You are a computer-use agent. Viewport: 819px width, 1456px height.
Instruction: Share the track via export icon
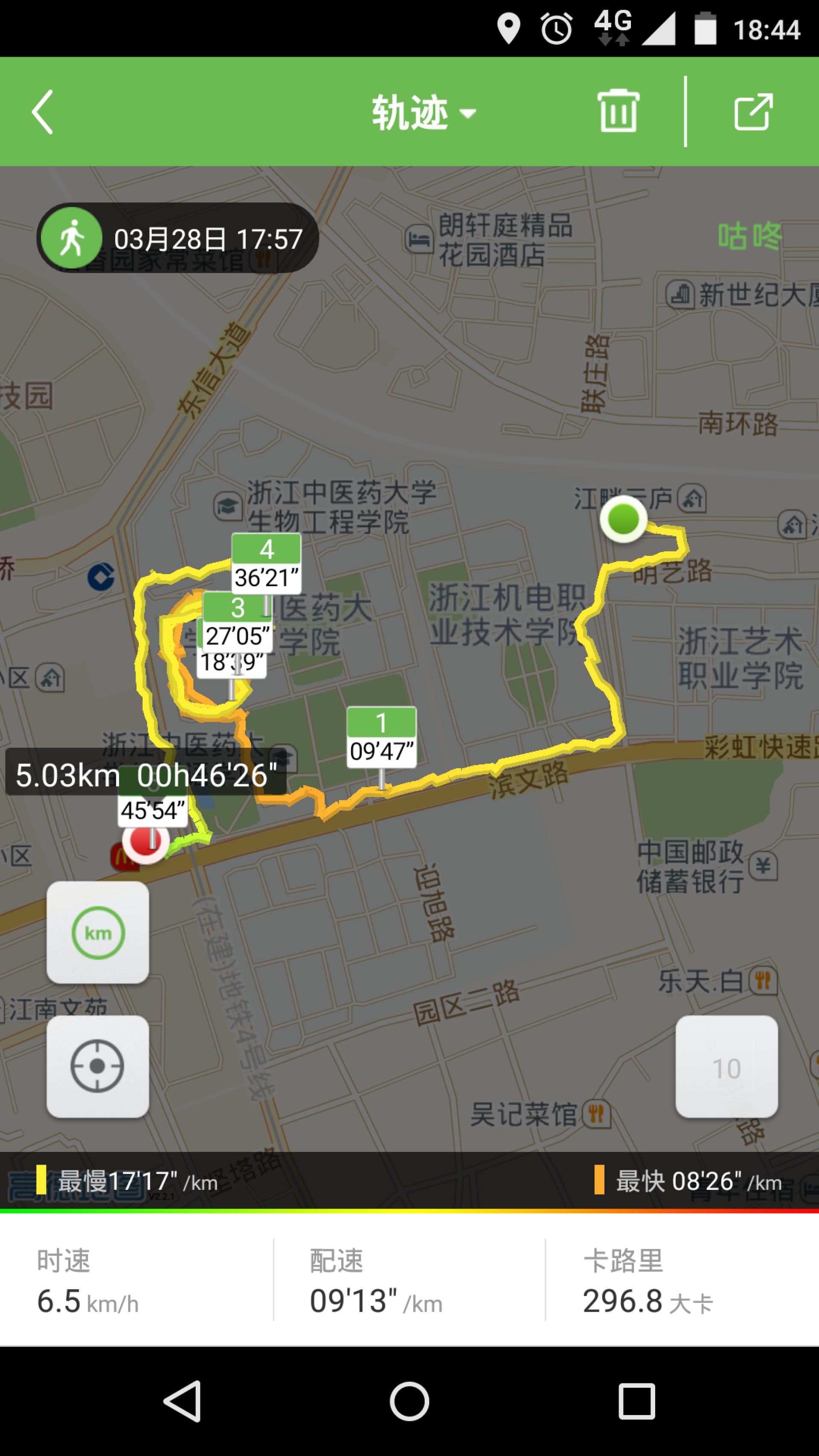pyautogui.click(x=753, y=112)
